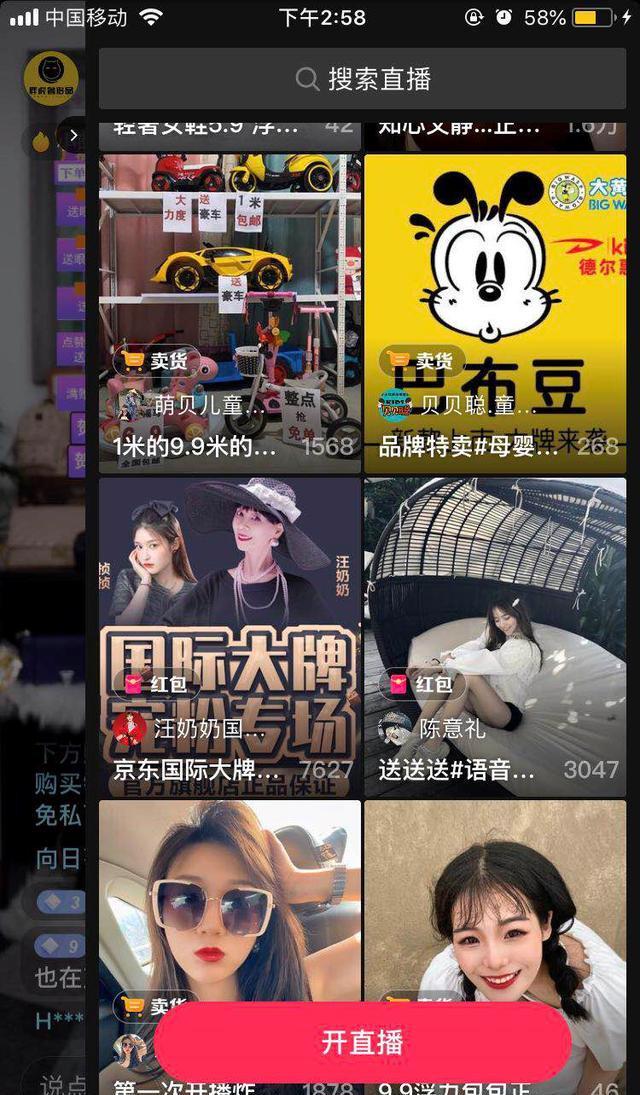Open 汪奶奶国 京东国际大牌 livestream

pyautogui.click(x=229, y=630)
